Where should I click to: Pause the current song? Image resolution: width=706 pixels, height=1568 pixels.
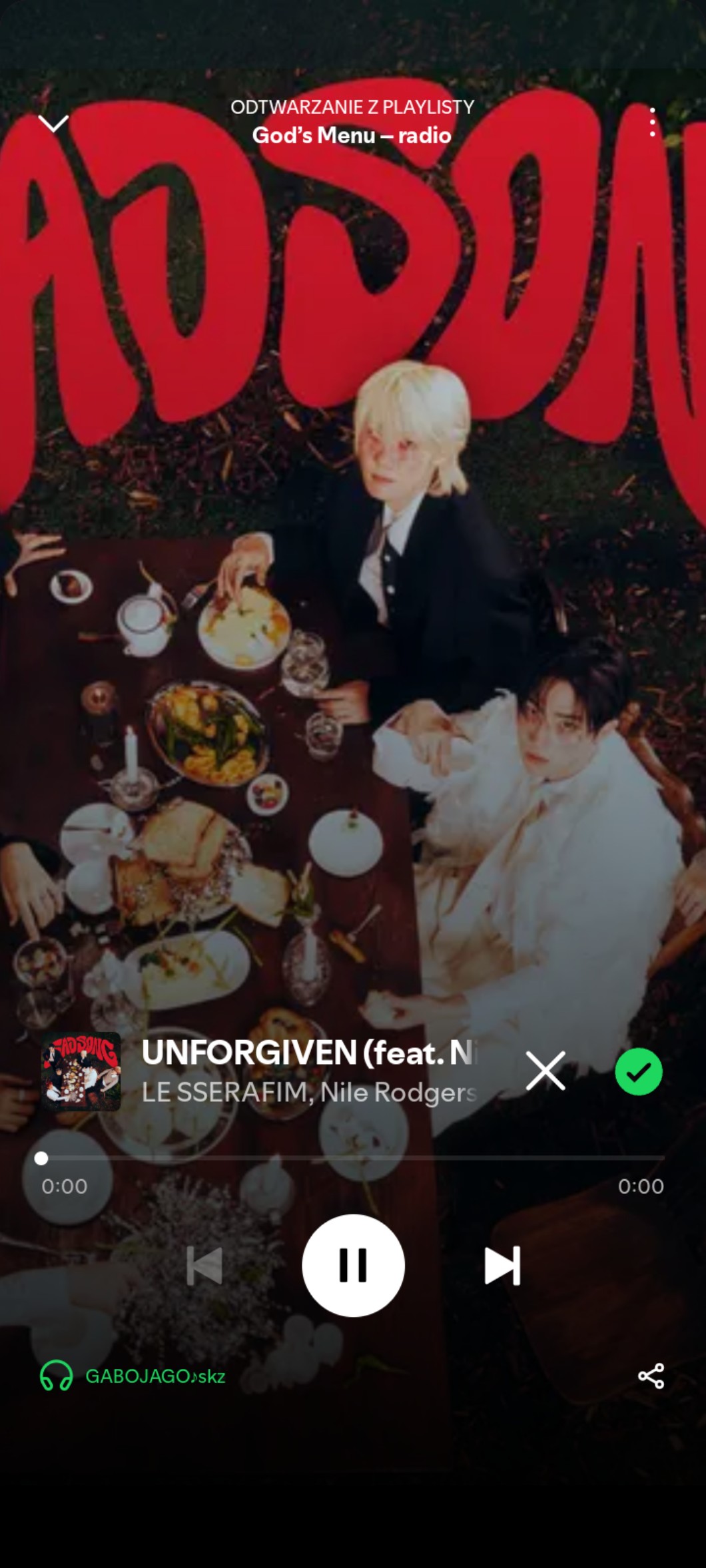[353, 1265]
